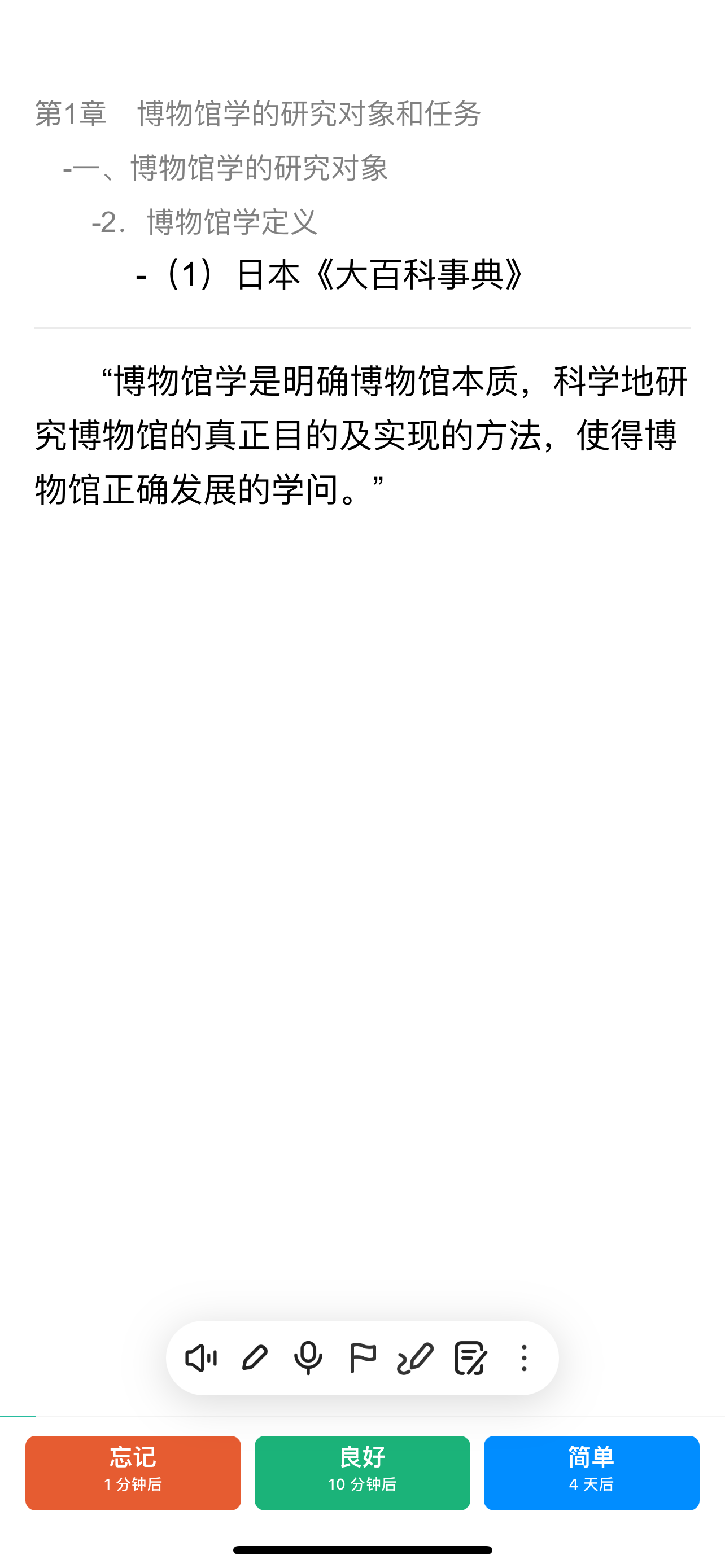The height and width of the screenshot is (1568, 725).
Task: Start voice recording with the microphone icon
Action: pyautogui.click(x=308, y=1358)
